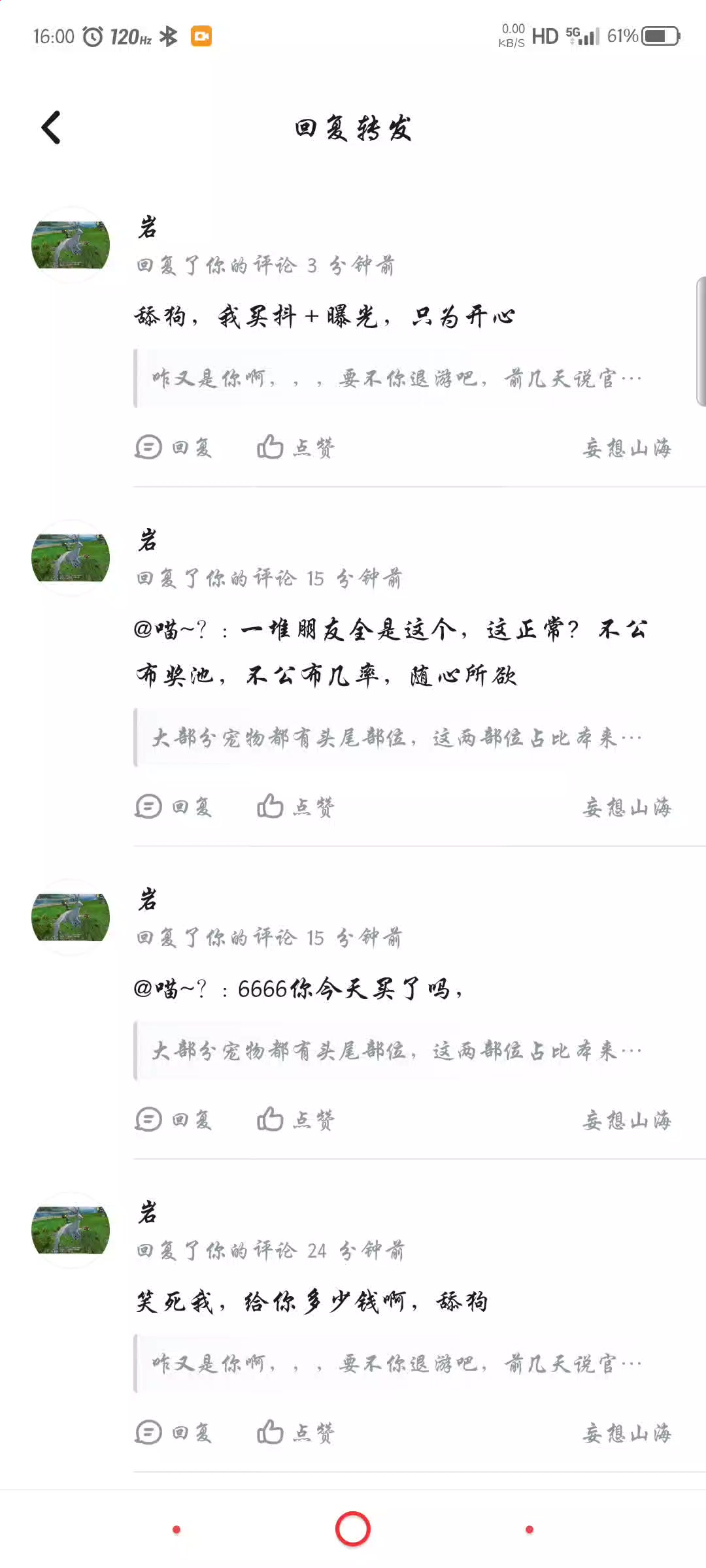This screenshot has height=1568, width=706.
Task: Like the 舔狗，我买抖+曝光 comment
Action: [x=295, y=448]
